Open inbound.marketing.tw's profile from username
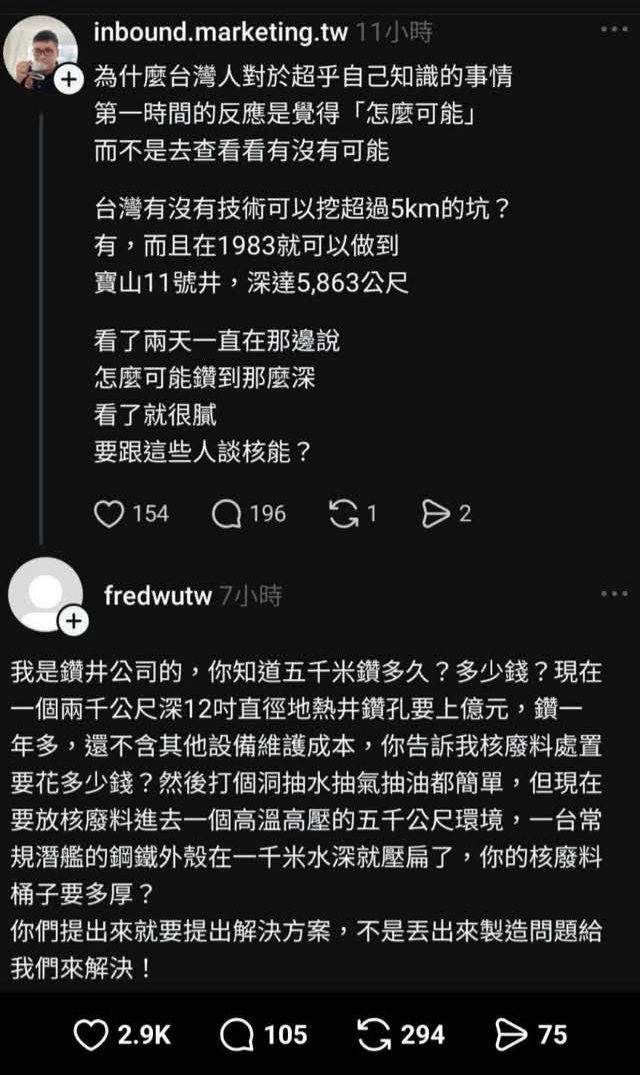Viewport: 640px width, 1075px height. click(x=221, y=32)
